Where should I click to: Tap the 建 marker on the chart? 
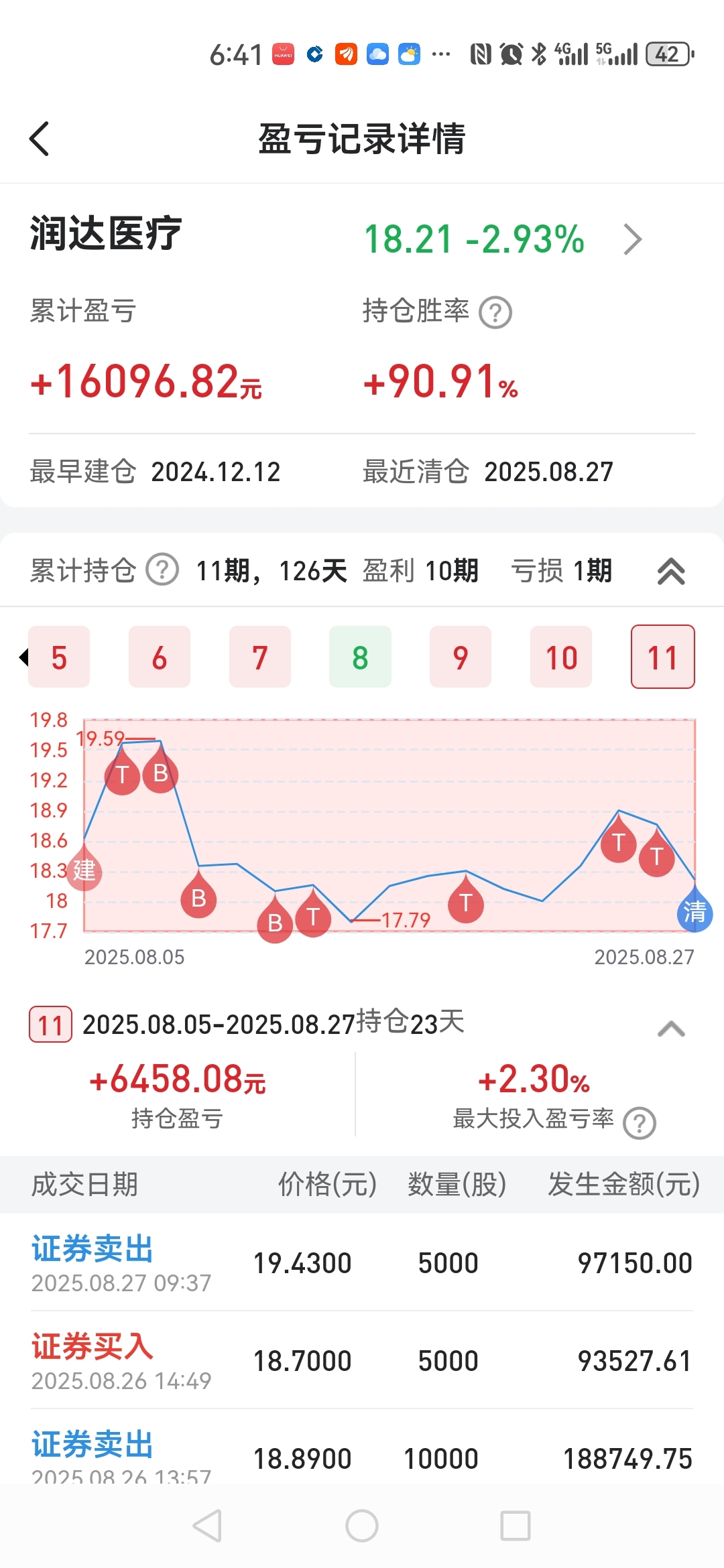(84, 870)
